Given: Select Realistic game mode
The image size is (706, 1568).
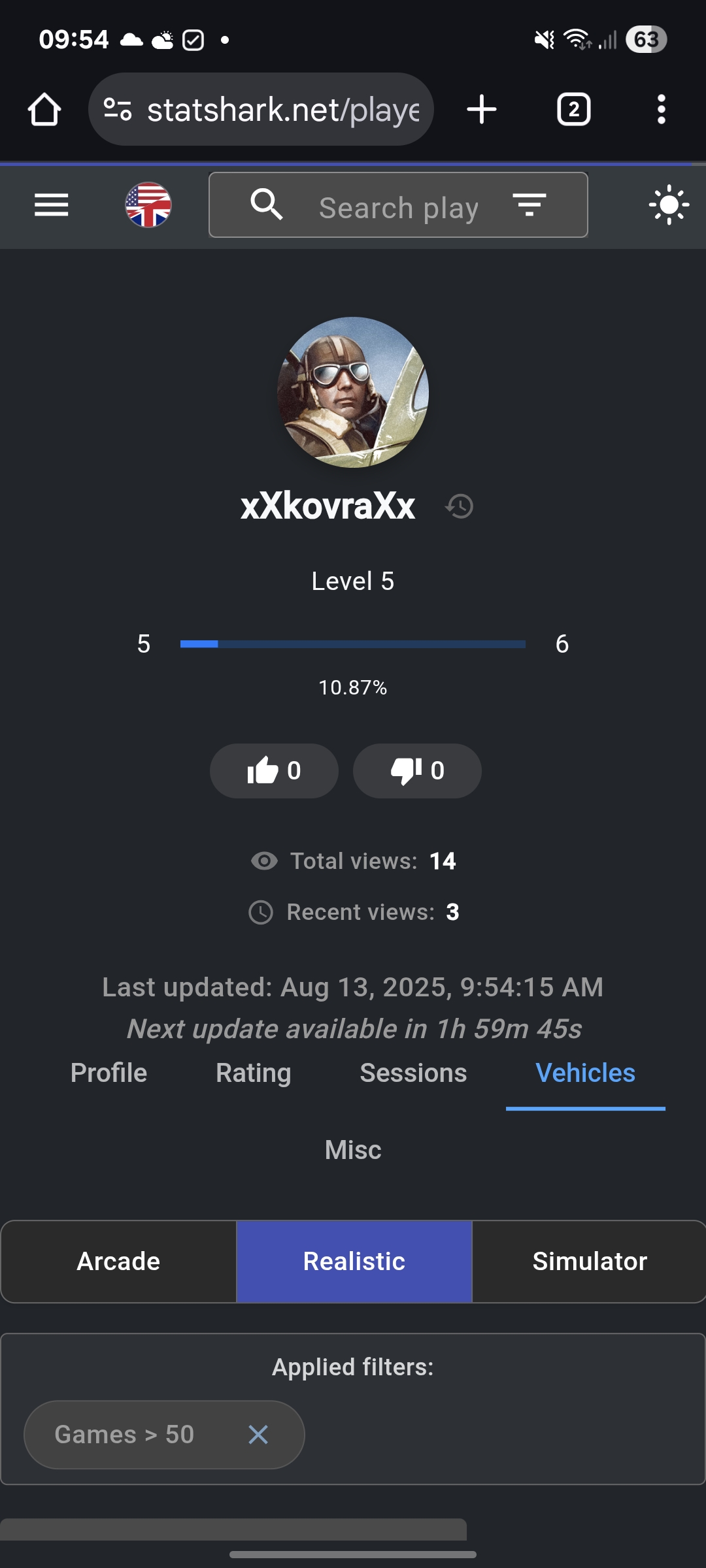Looking at the screenshot, I should [x=354, y=1262].
